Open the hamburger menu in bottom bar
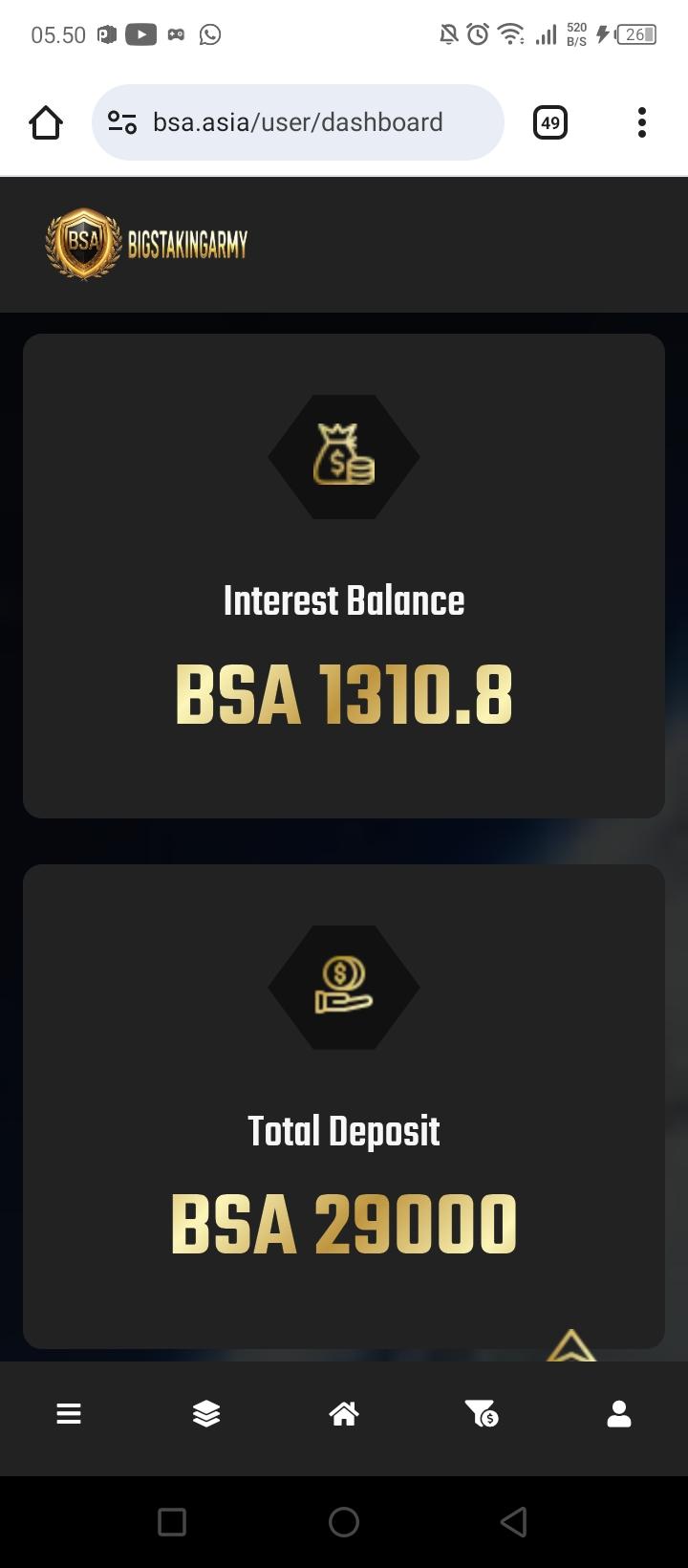The image size is (688, 1568). pyautogui.click(x=69, y=1413)
